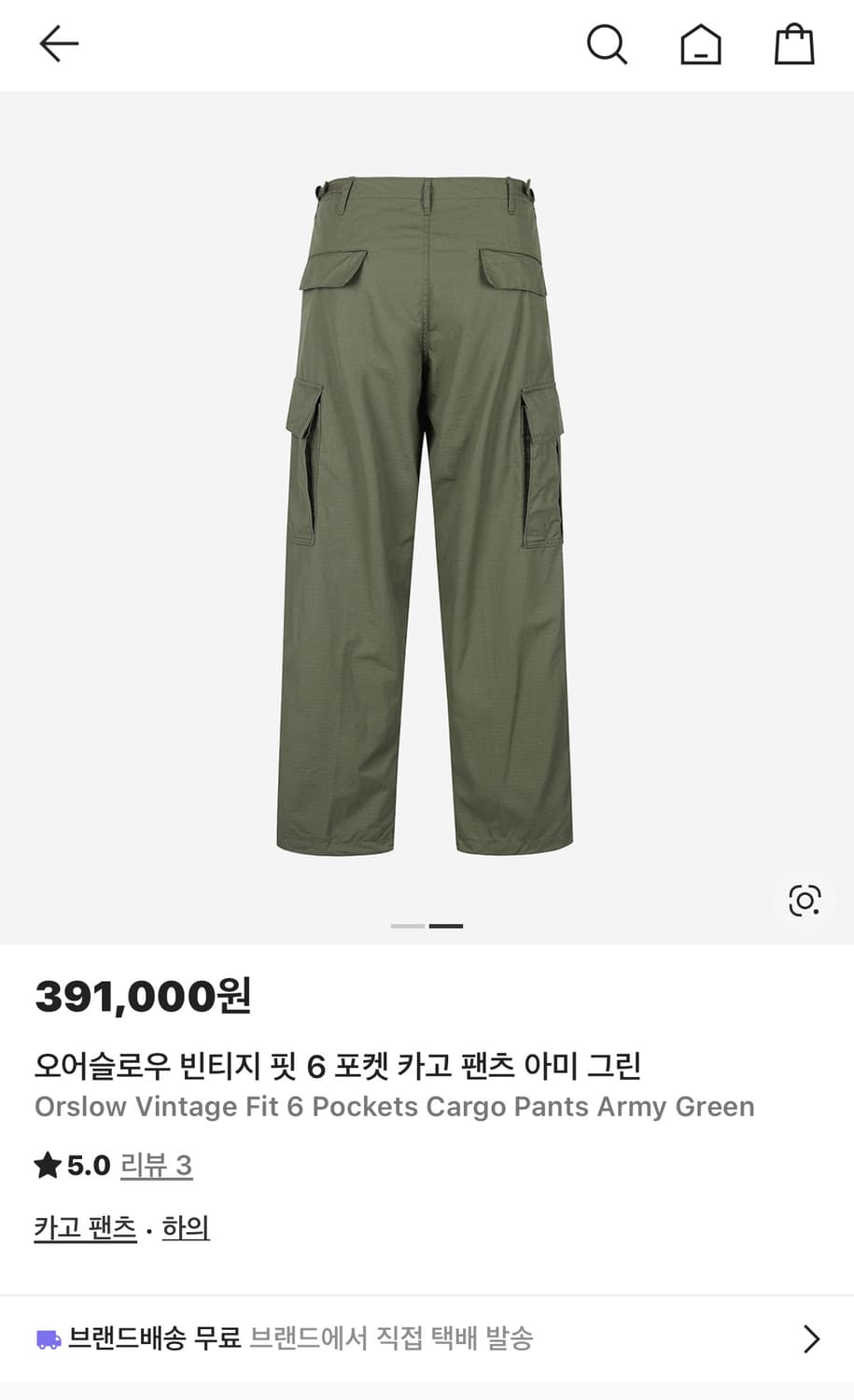Tap the home icon to go home
The width and height of the screenshot is (854, 1400).
click(x=702, y=44)
